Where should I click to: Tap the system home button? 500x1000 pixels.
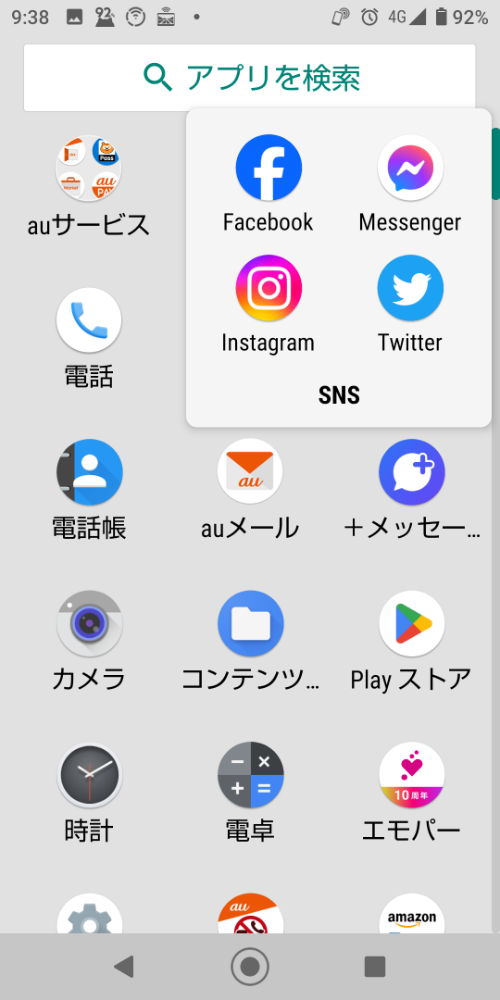tap(249, 967)
